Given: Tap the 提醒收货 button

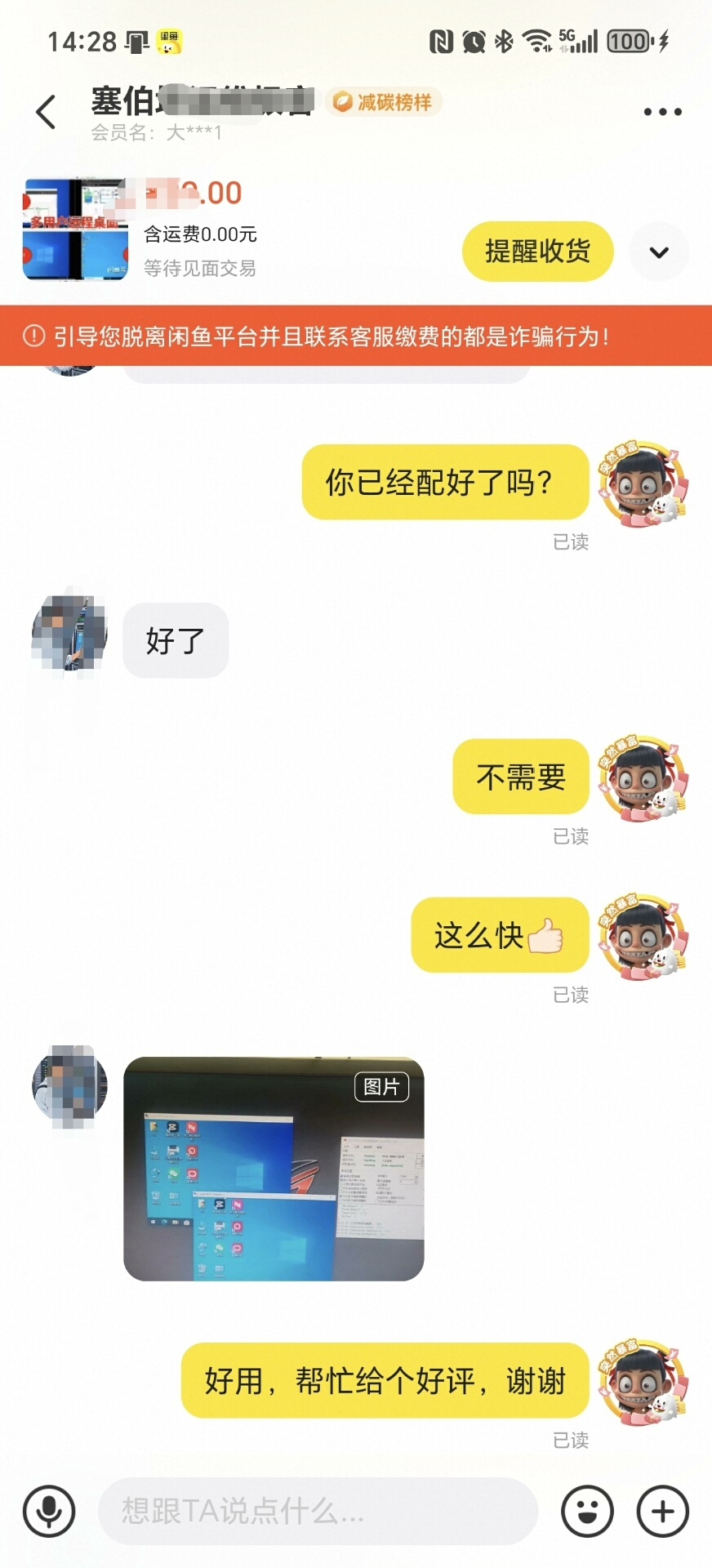Looking at the screenshot, I should [x=537, y=252].
